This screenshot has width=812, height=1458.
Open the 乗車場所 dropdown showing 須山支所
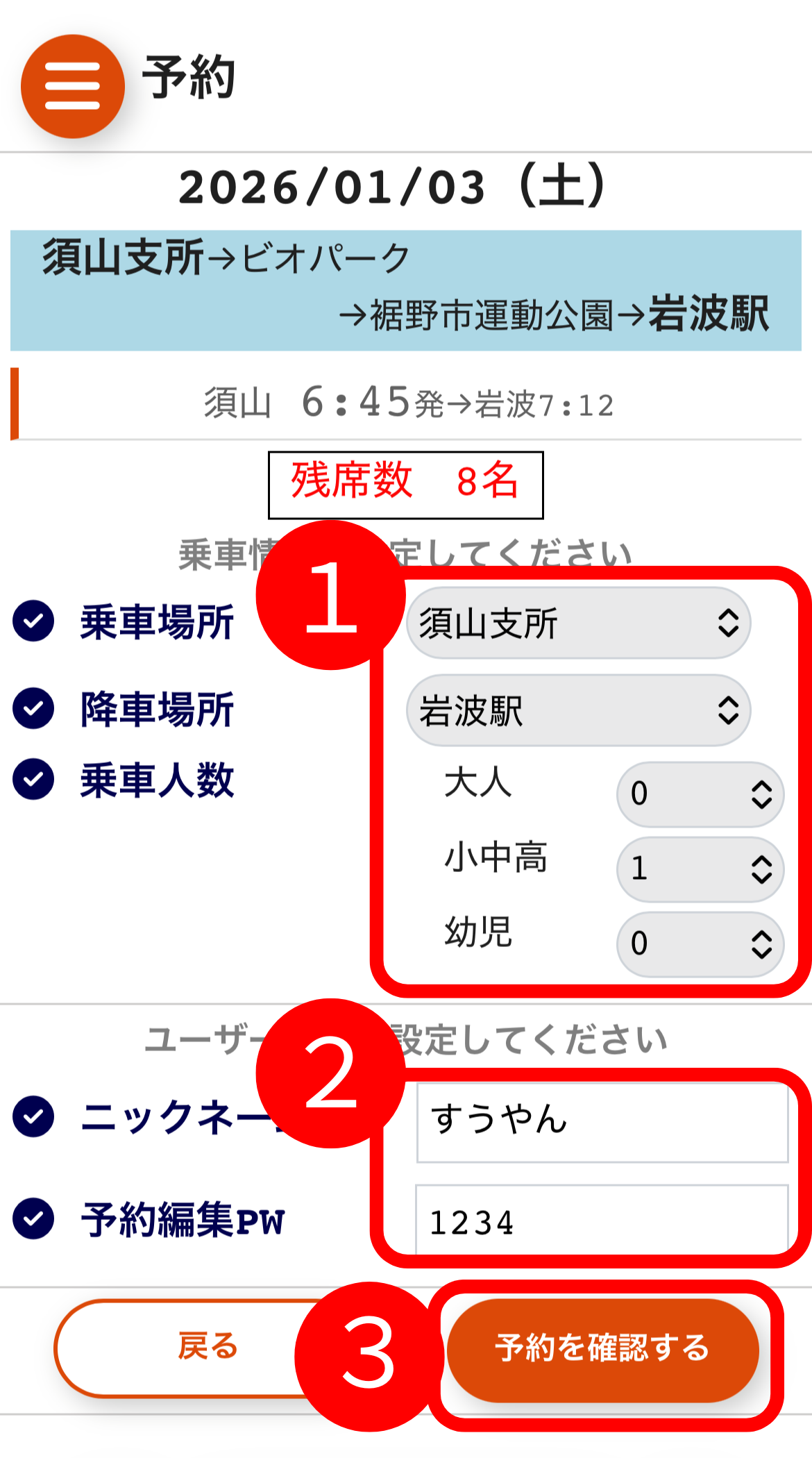pyautogui.click(x=578, y=623)
